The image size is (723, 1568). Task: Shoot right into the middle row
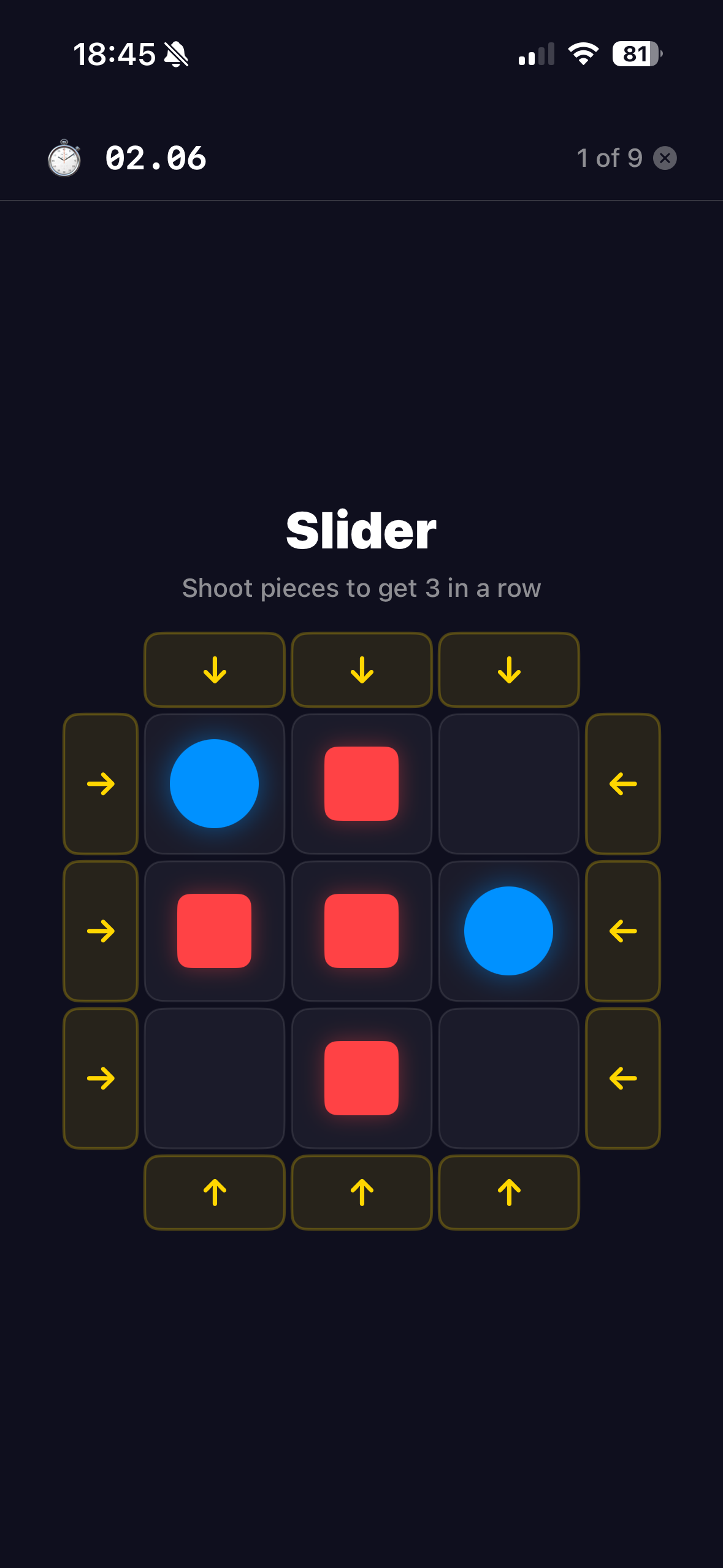101,931
